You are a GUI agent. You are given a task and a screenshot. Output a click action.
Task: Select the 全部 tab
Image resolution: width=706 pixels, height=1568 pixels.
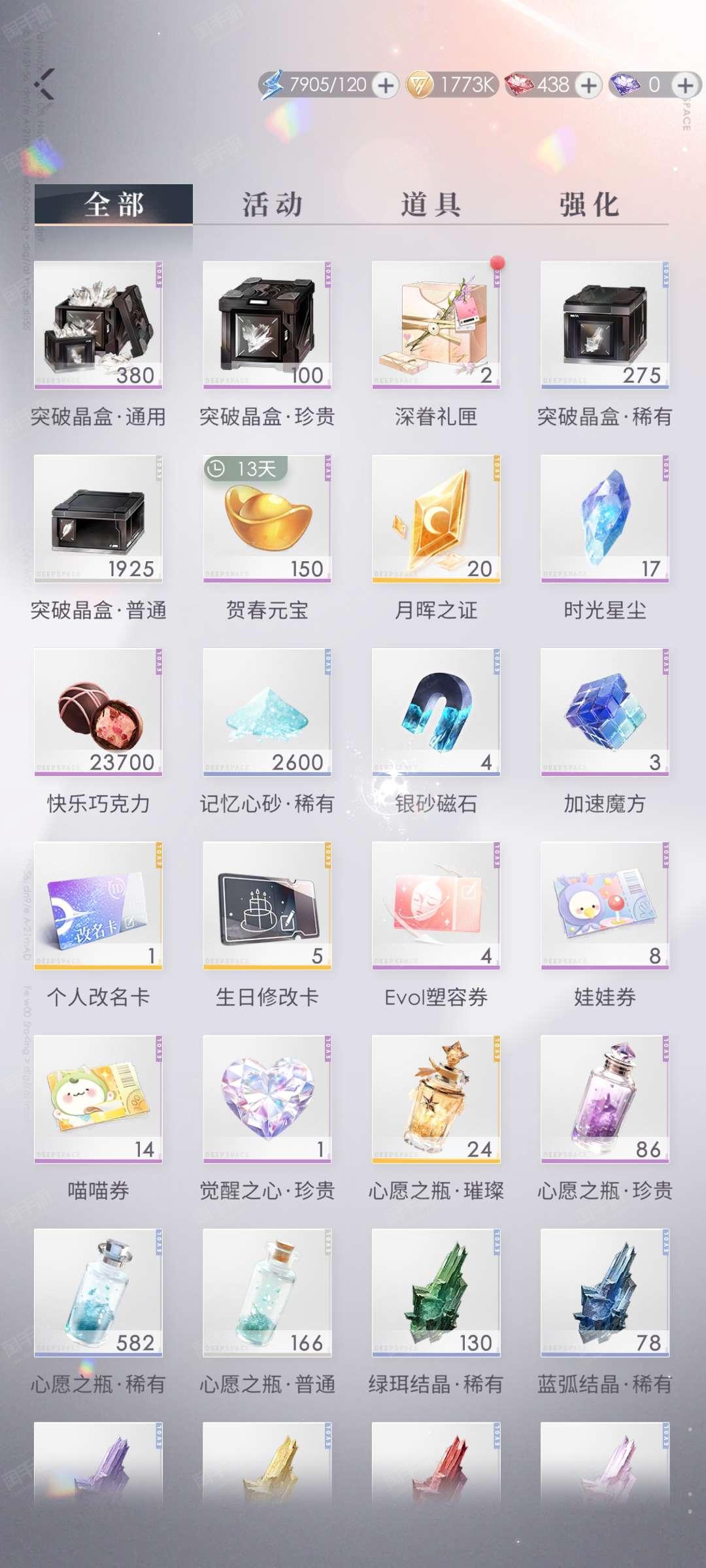114,204
